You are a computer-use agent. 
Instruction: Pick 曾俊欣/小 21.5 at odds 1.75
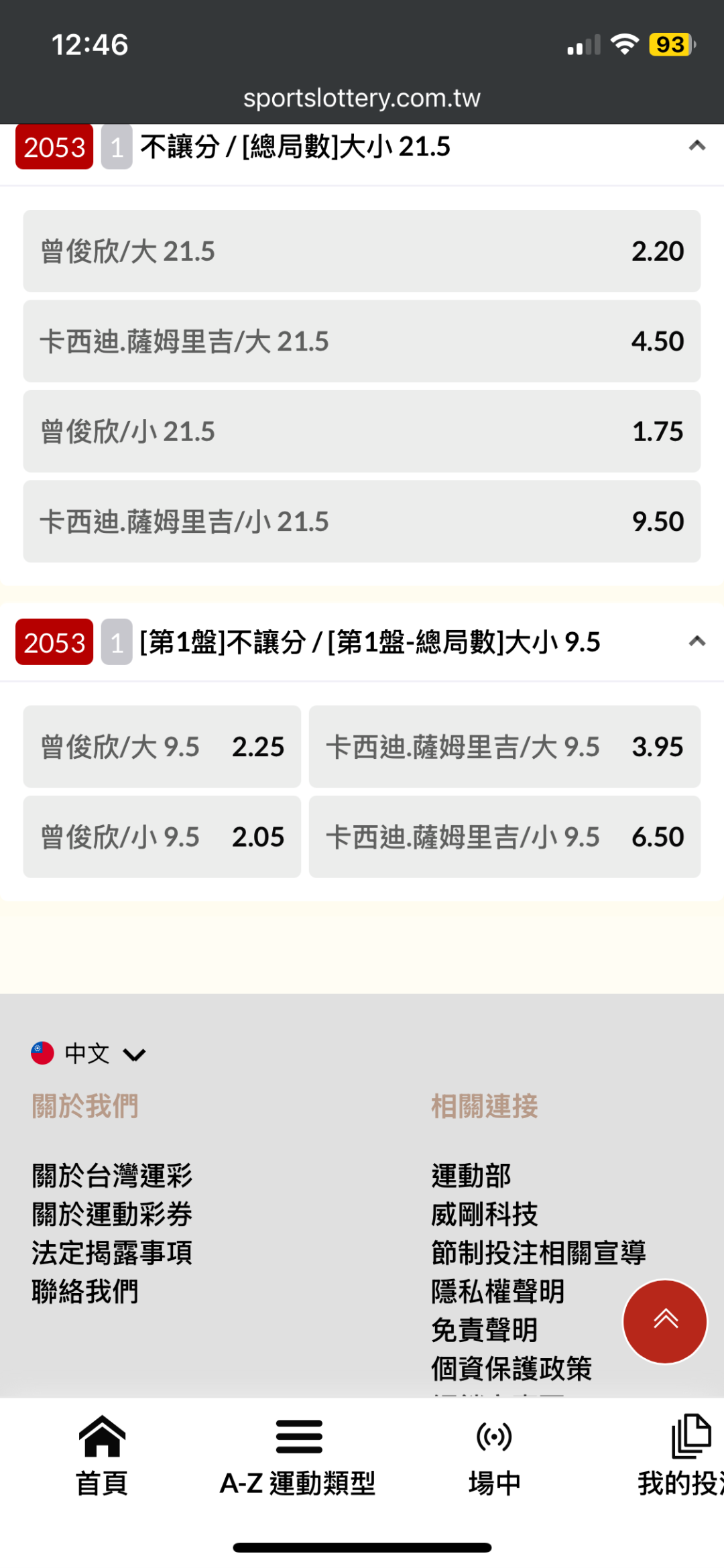(x=362, y=431)
